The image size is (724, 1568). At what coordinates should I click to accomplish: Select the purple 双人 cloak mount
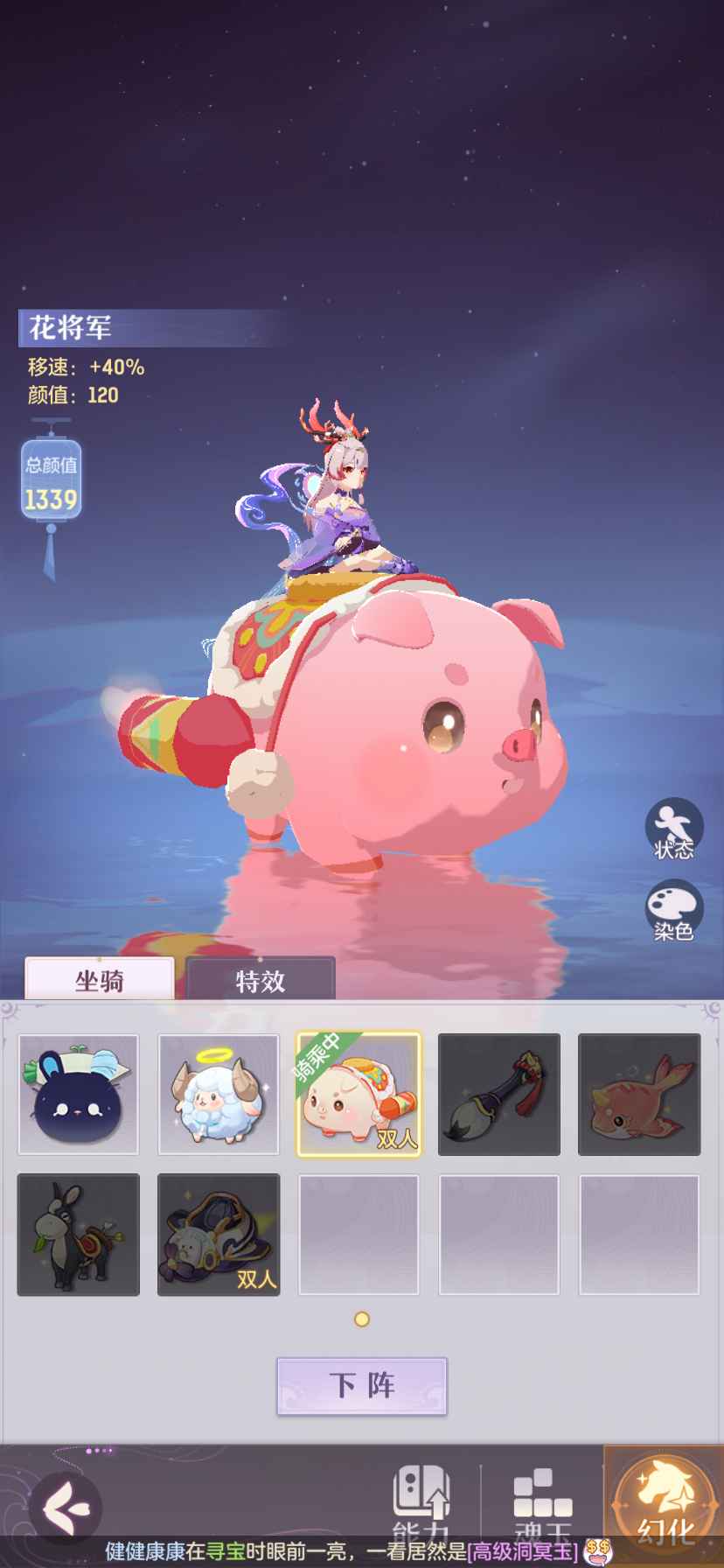coord(219,1234)
